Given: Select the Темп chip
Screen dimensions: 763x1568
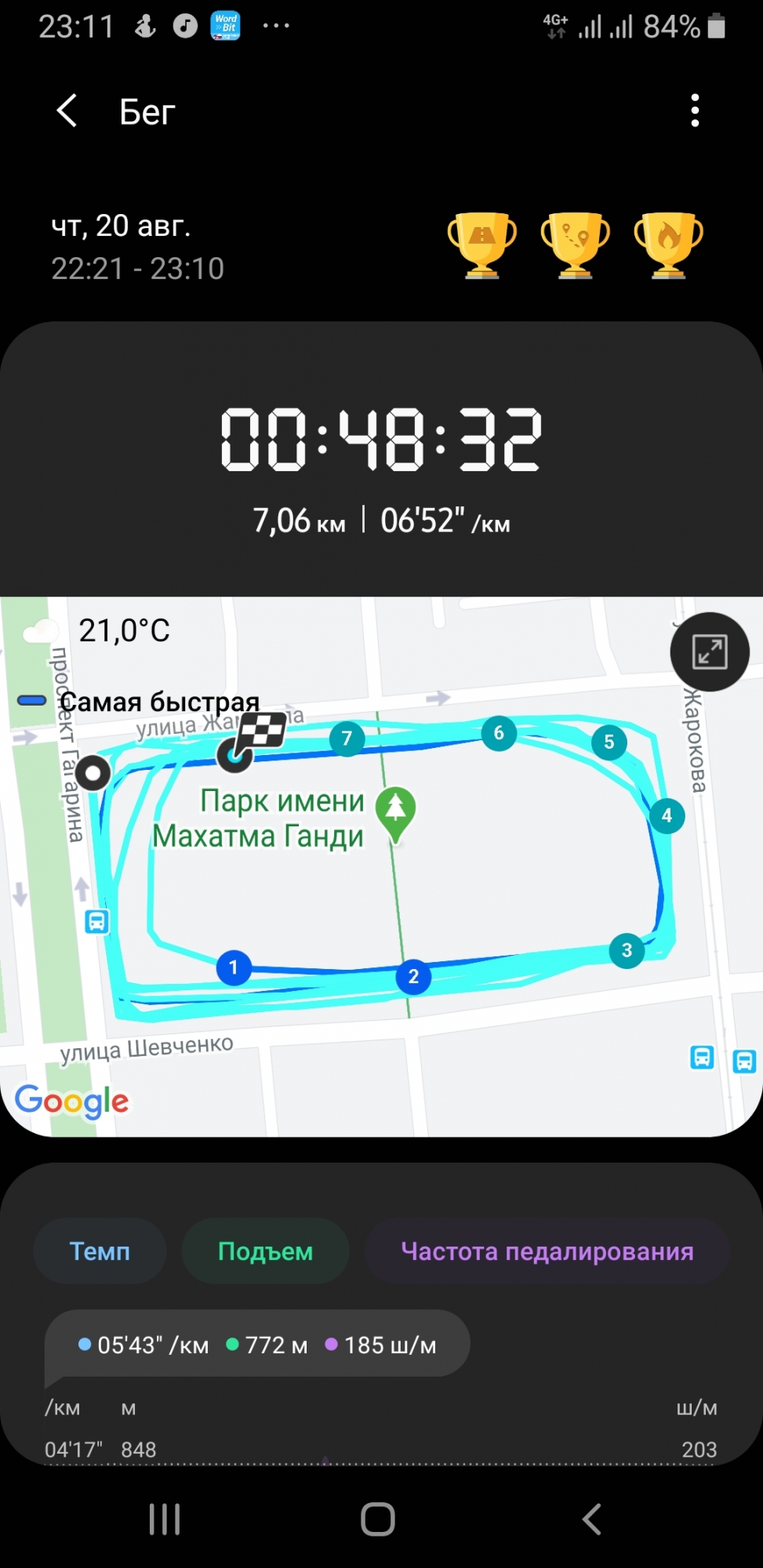Looking at the screenshot, I should click(100, 1251).
